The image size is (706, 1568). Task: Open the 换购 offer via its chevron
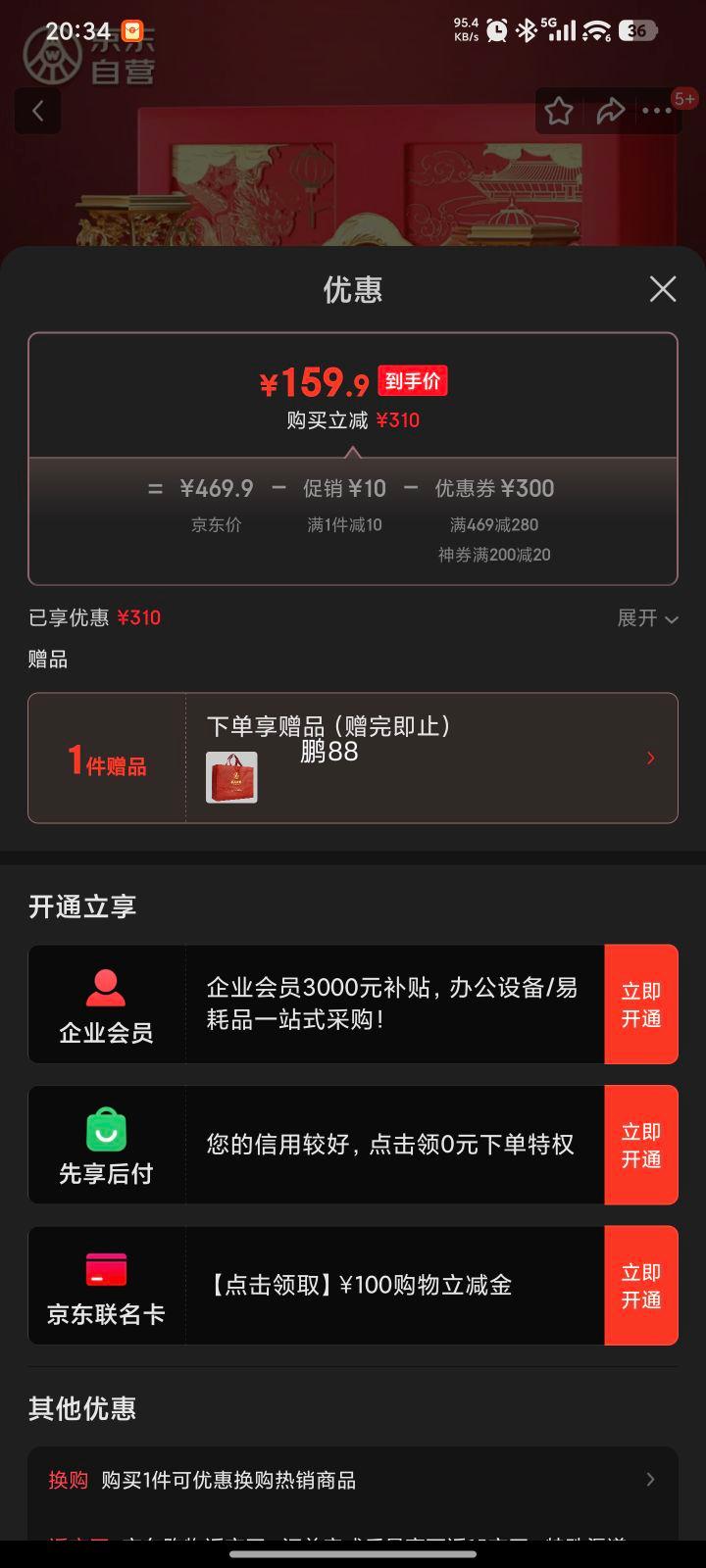(650, 1480)
